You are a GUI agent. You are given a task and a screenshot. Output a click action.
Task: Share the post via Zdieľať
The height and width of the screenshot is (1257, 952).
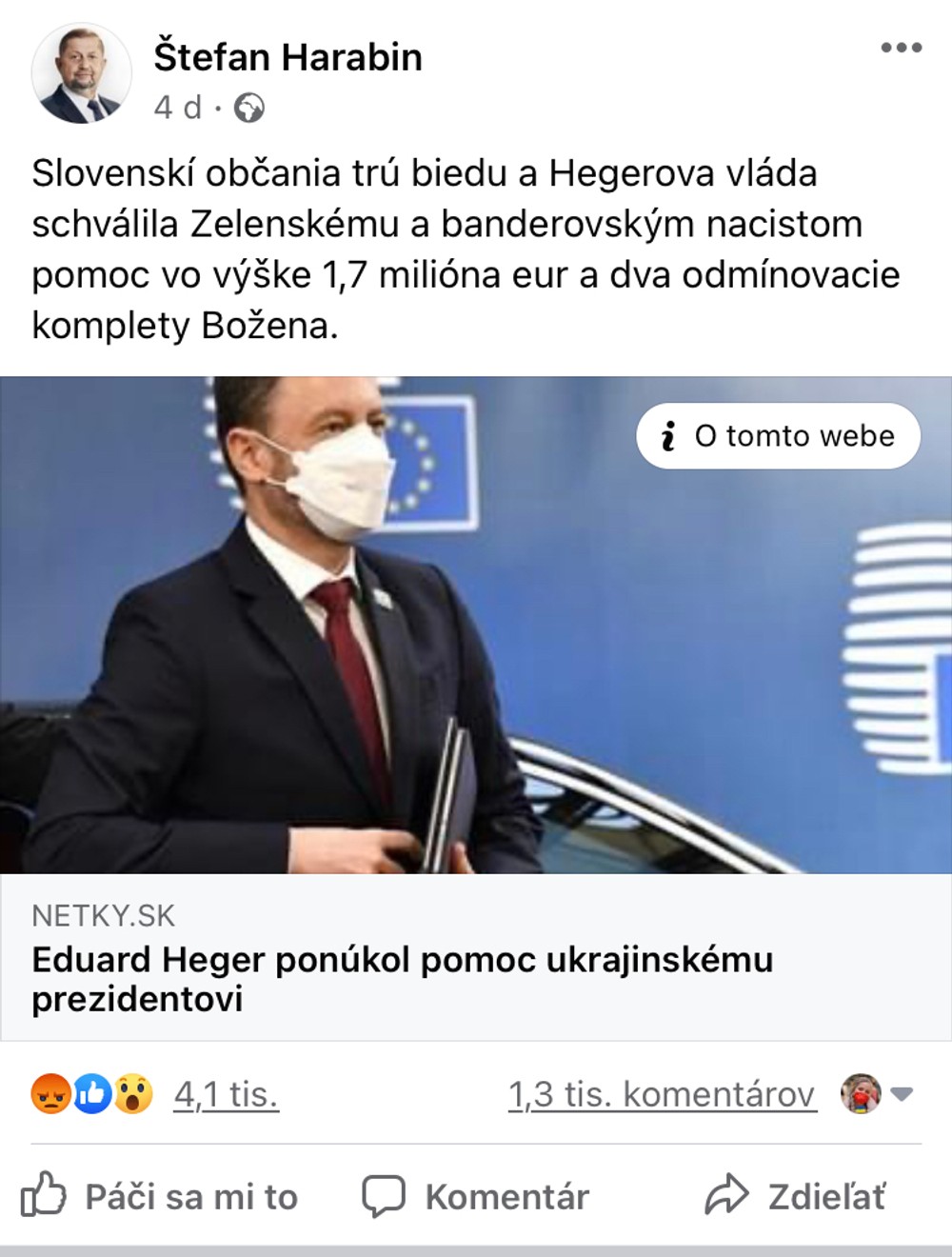(795, 1196)
